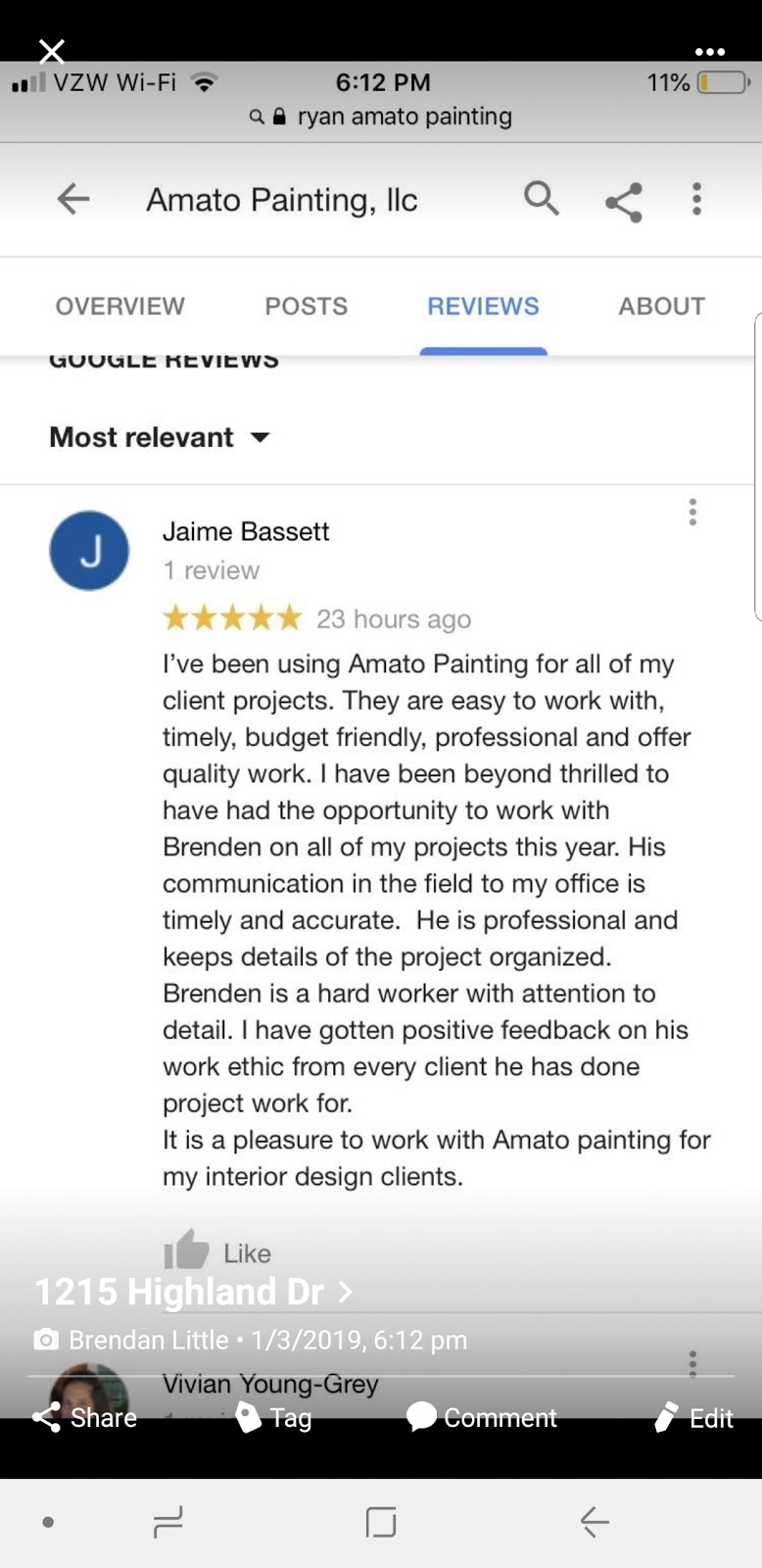Go to the home screen
The width and height of the screenshot is (762, 1568).
point(380,1522)
